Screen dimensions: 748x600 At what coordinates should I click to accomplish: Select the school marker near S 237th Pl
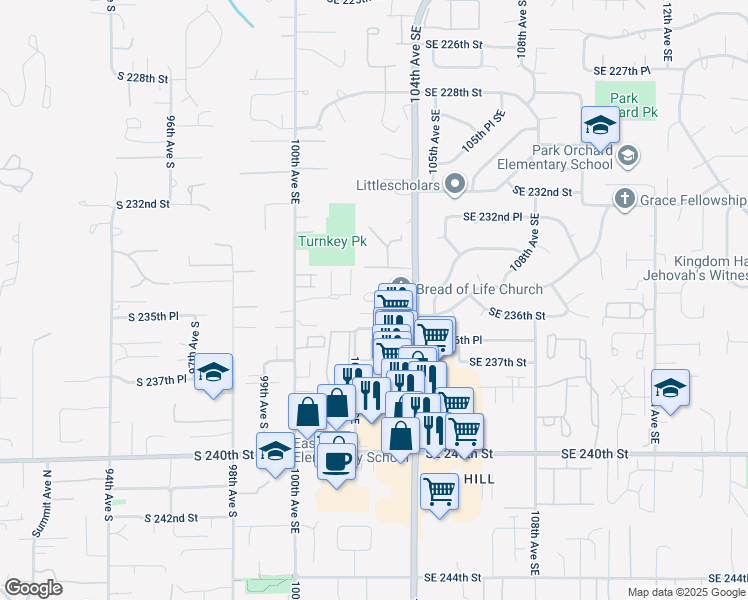pyautogui.click(x=212, y=373)
